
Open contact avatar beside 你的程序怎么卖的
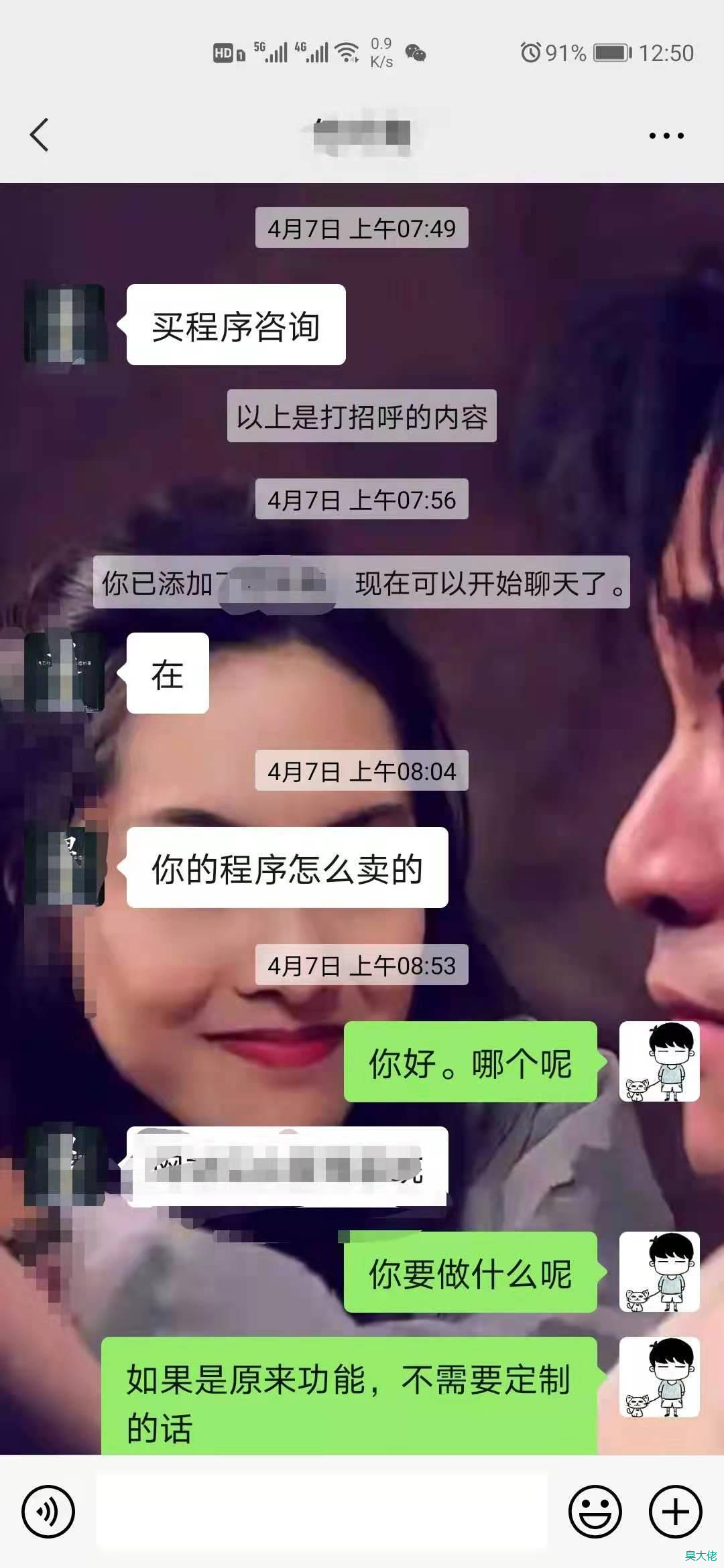pos(65,867)
